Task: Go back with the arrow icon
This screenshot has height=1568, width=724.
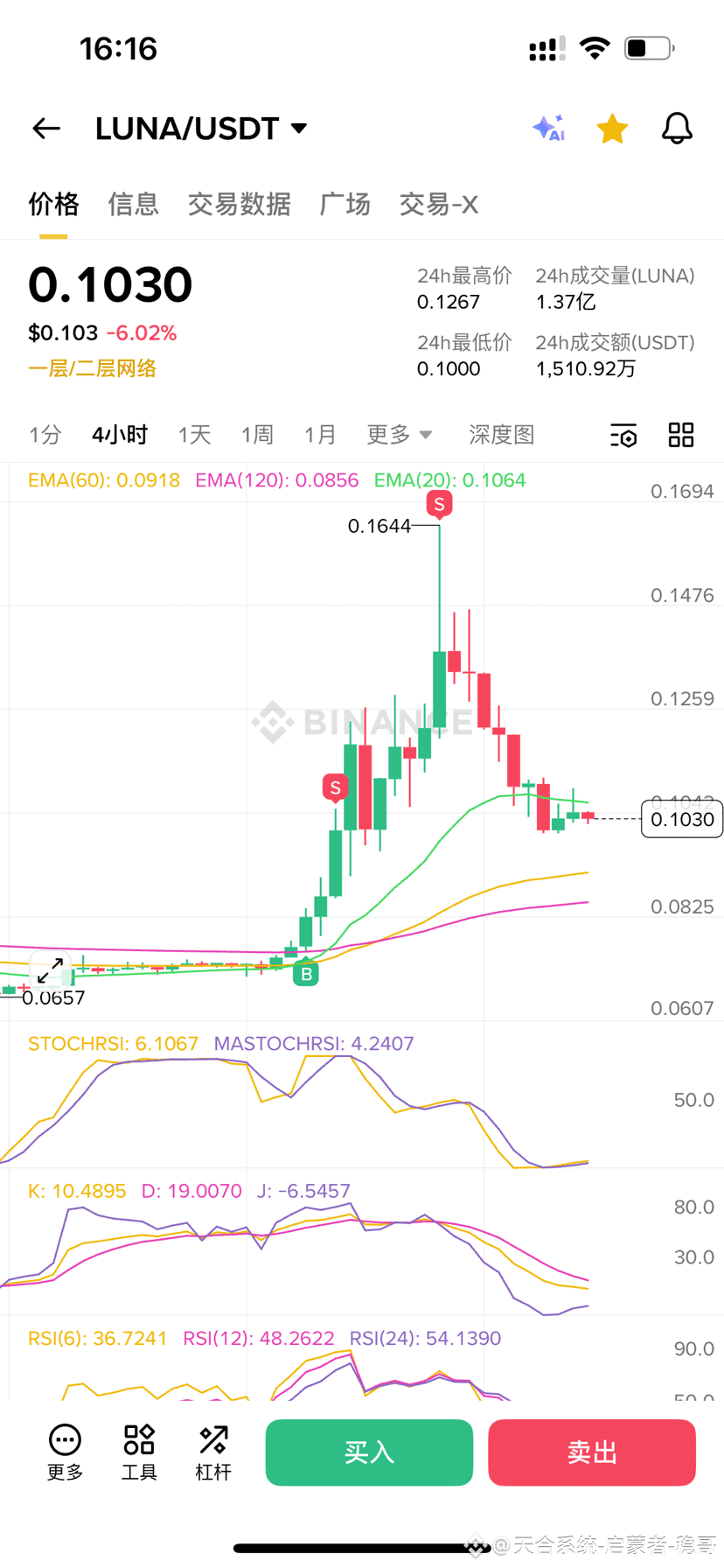Action: pyautogui.click(x=46, y=129)
